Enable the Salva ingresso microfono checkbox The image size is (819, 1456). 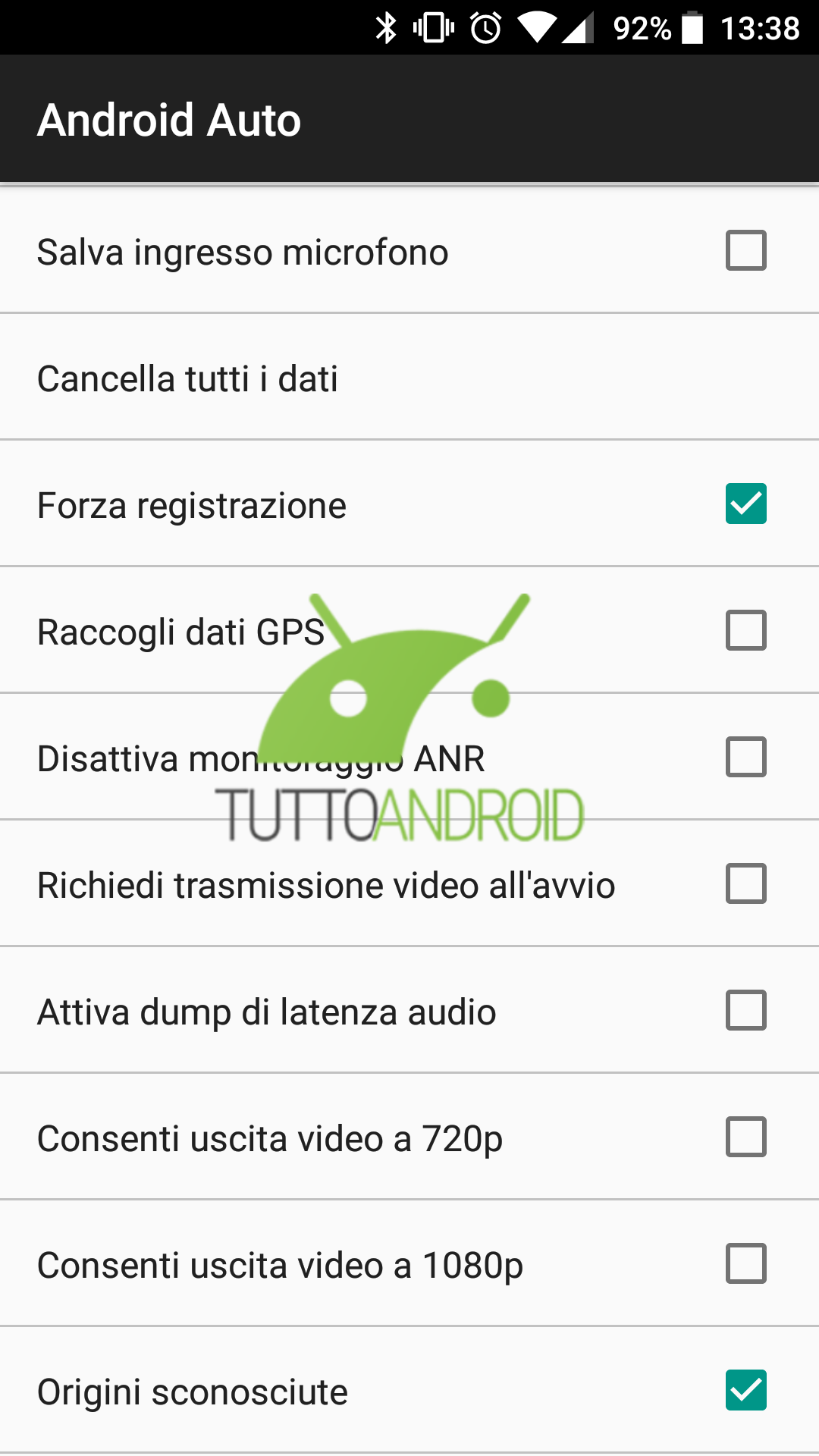(x=745, y=250)
